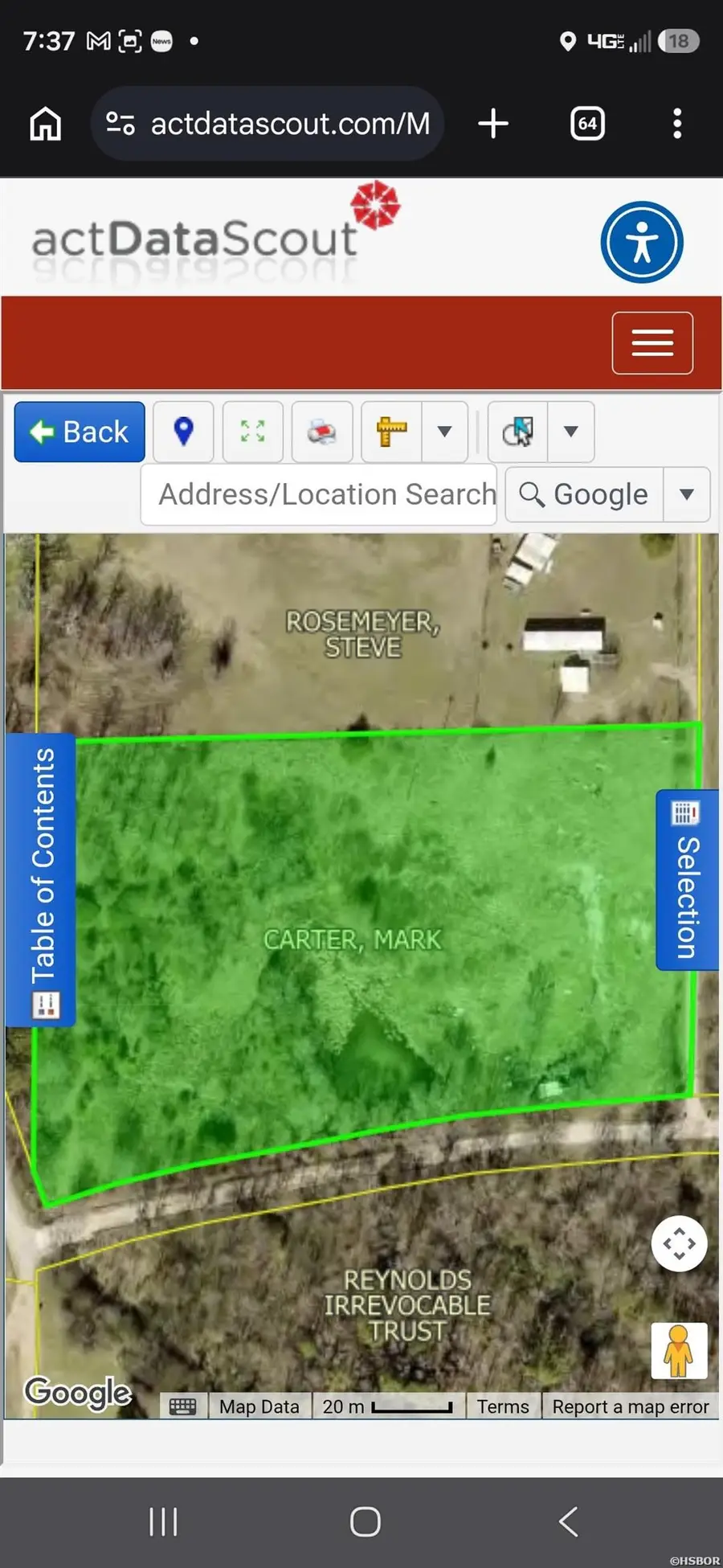
Task: Open the browser overflow menu
Action: pyautogui.click(x=677, y=124)
